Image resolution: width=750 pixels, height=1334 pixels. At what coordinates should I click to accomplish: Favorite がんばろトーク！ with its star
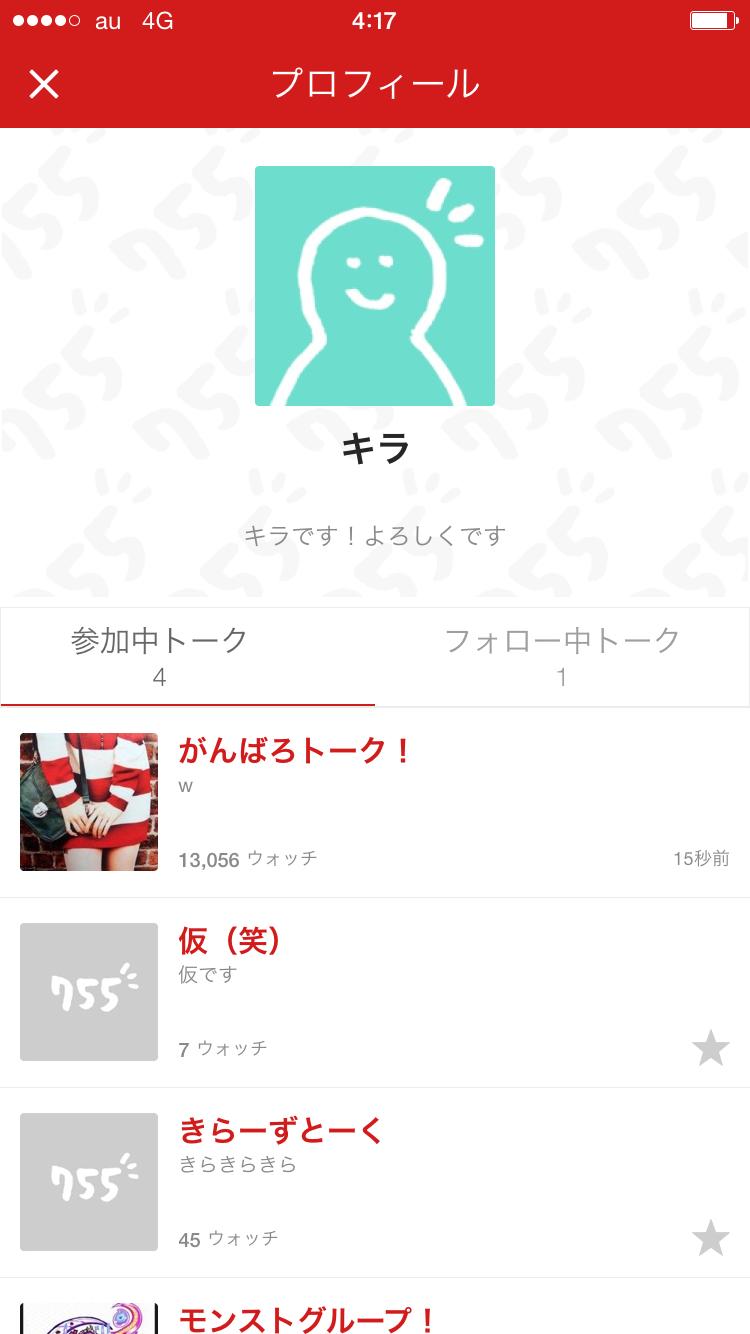tap(710, 858)
